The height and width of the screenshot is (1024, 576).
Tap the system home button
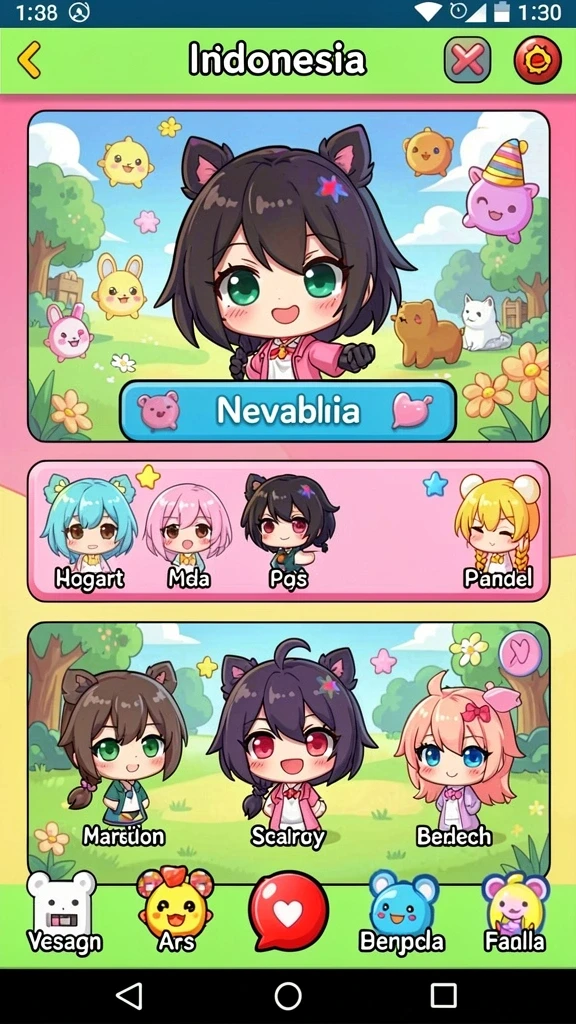pos(288,996)
